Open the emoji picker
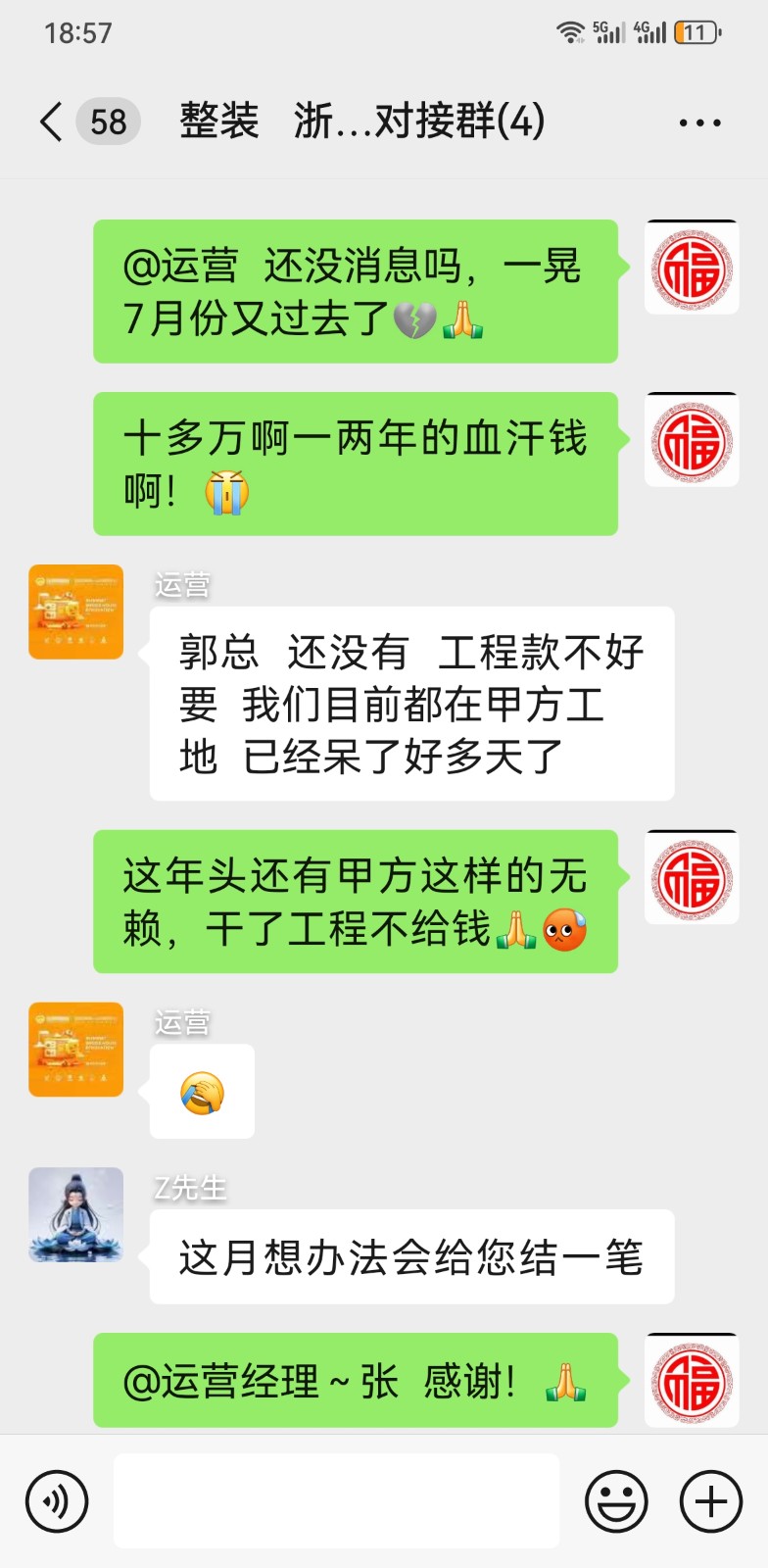This screenshot has height=1568, width=768. tap(616, 1500)
